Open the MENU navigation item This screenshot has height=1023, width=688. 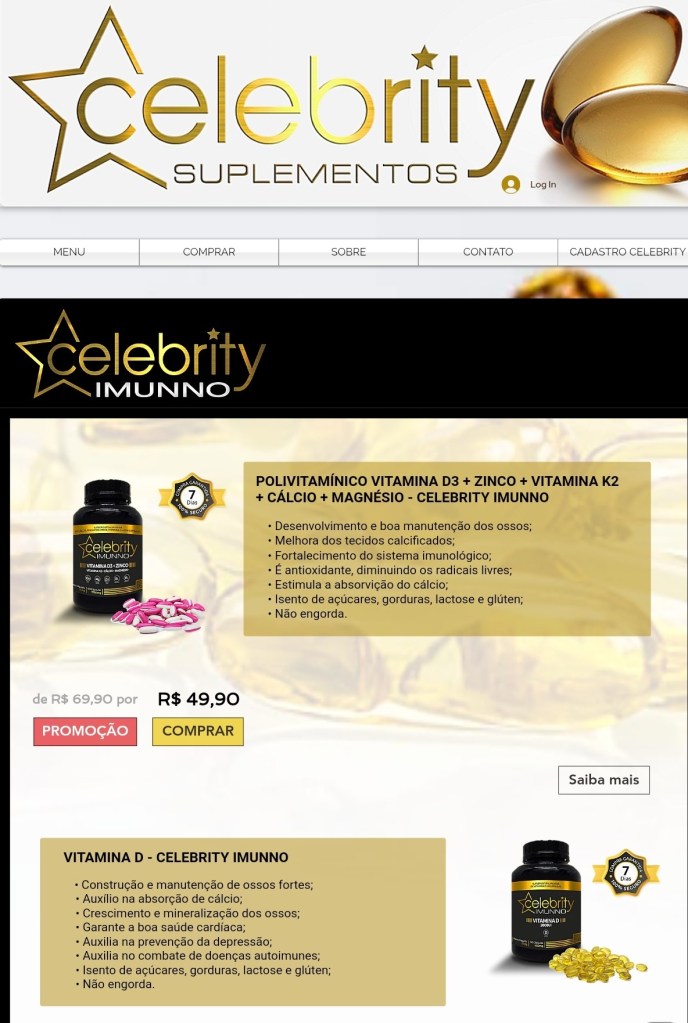pyautogui.click(x=69, y=252)
